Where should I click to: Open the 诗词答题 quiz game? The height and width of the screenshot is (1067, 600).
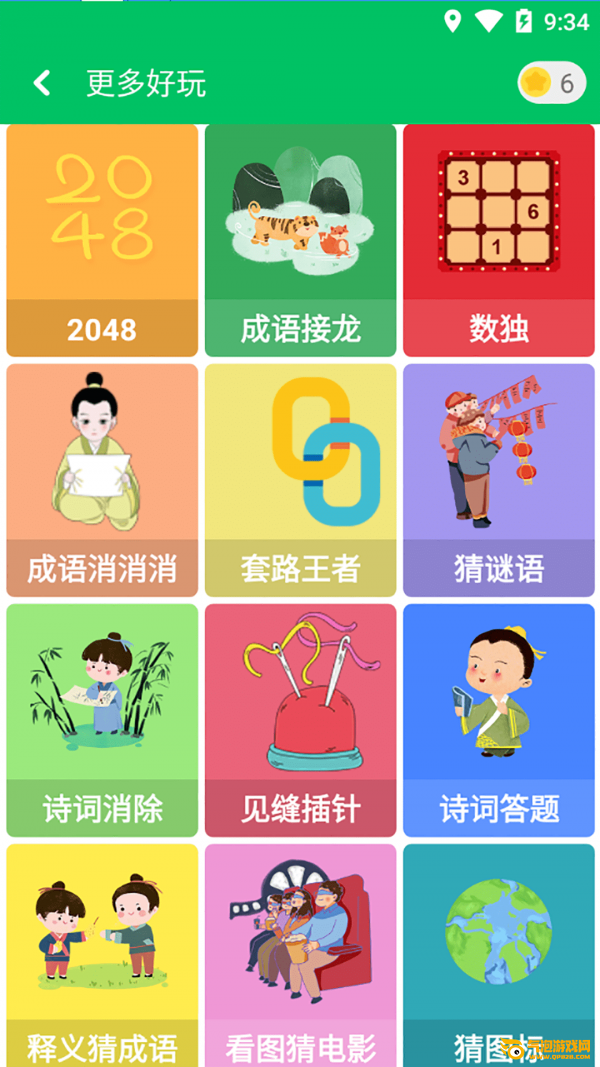click(x=498, y=720)
